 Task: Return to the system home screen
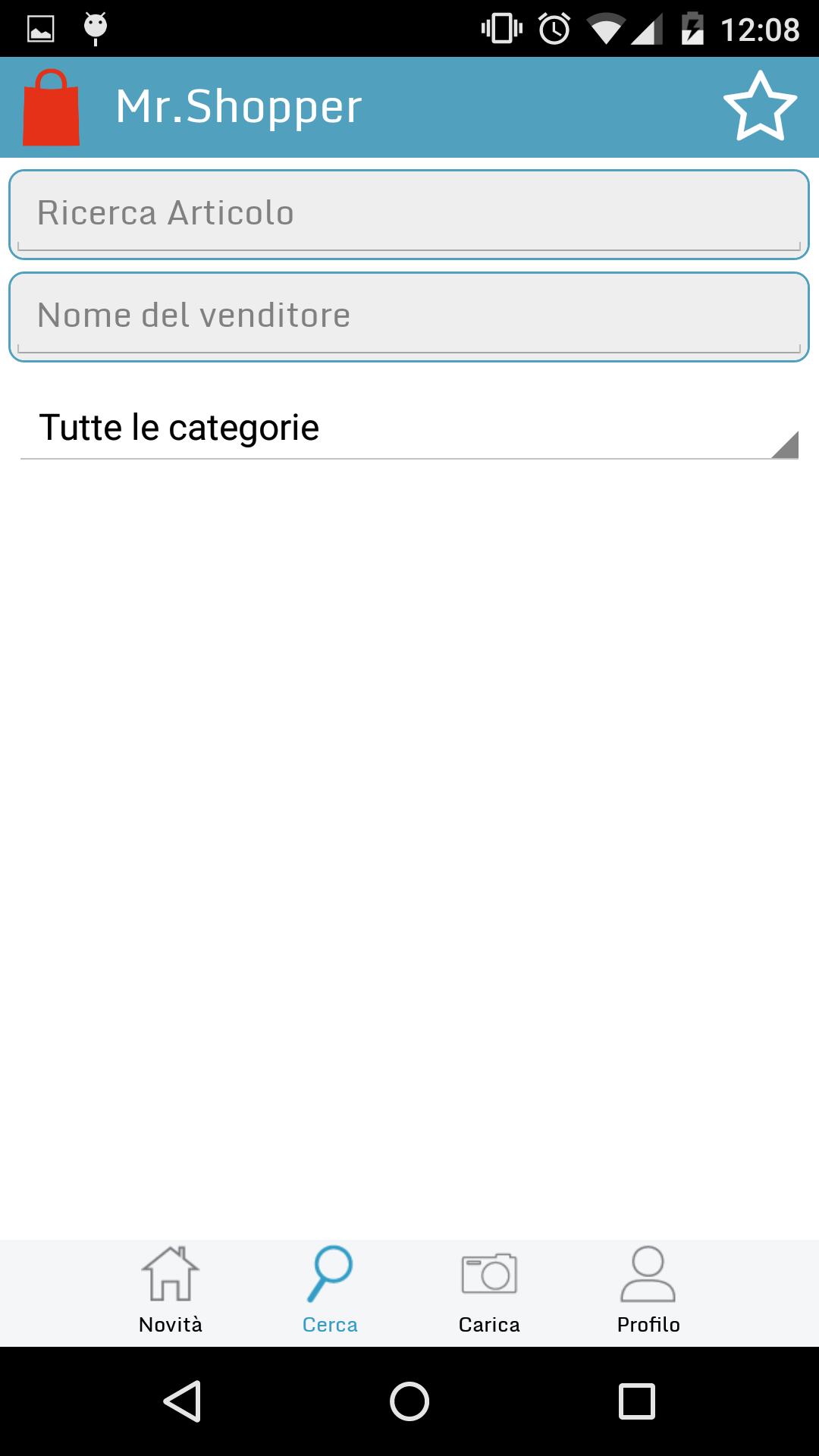pos(409,1401)
